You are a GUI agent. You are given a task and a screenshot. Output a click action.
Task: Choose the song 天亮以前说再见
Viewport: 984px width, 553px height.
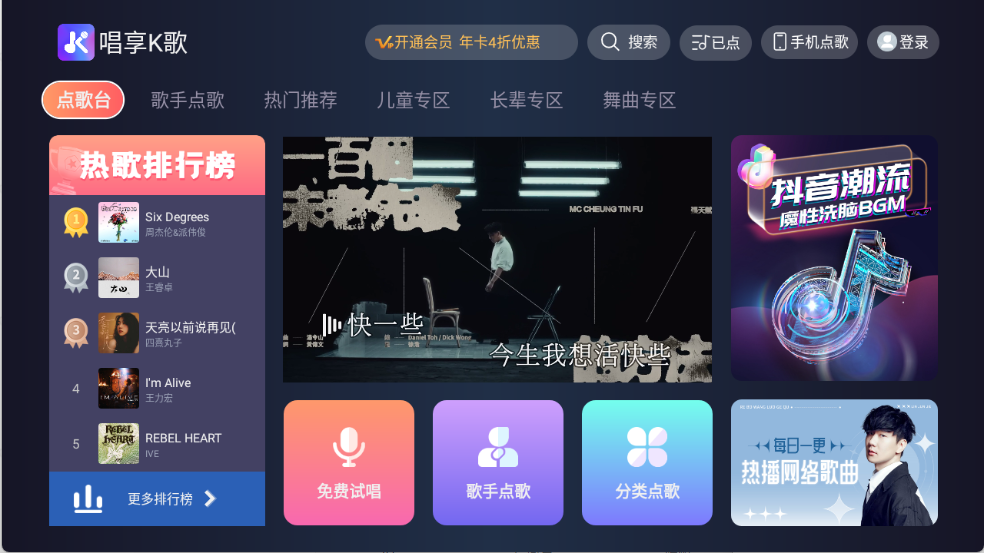coord(157,333)
